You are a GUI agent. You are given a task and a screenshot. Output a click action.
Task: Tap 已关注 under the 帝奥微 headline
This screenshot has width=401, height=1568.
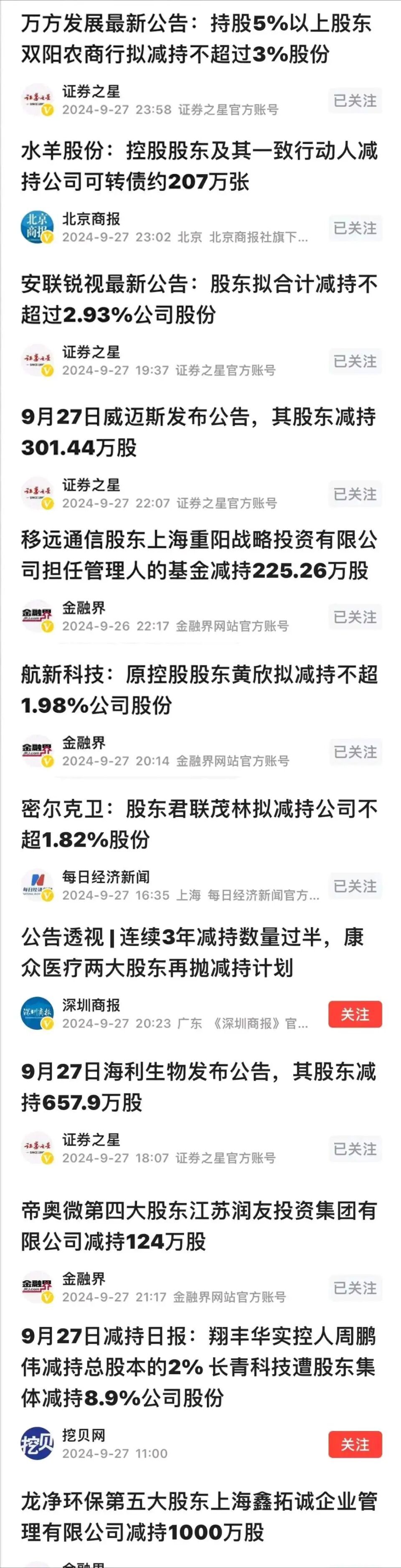coord(355,1287)
